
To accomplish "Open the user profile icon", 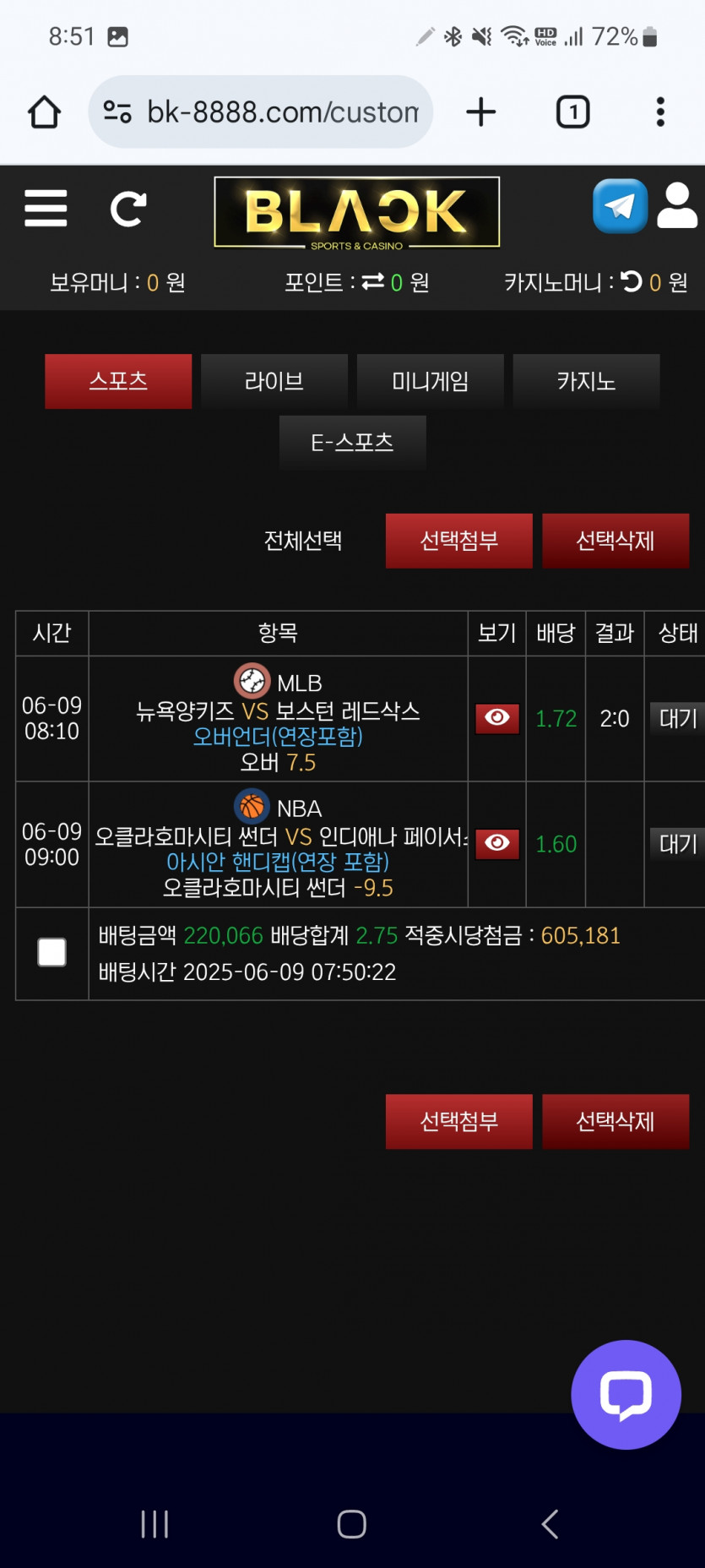I will pos(677,205).
